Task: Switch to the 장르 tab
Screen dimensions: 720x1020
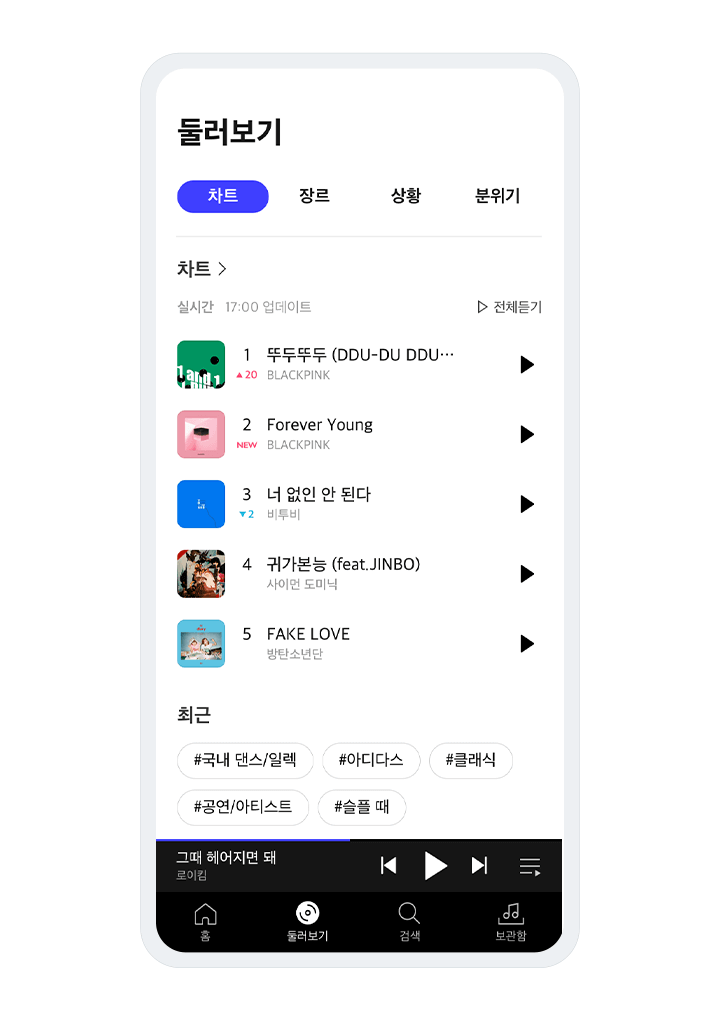Action: (x=314, y=197)
